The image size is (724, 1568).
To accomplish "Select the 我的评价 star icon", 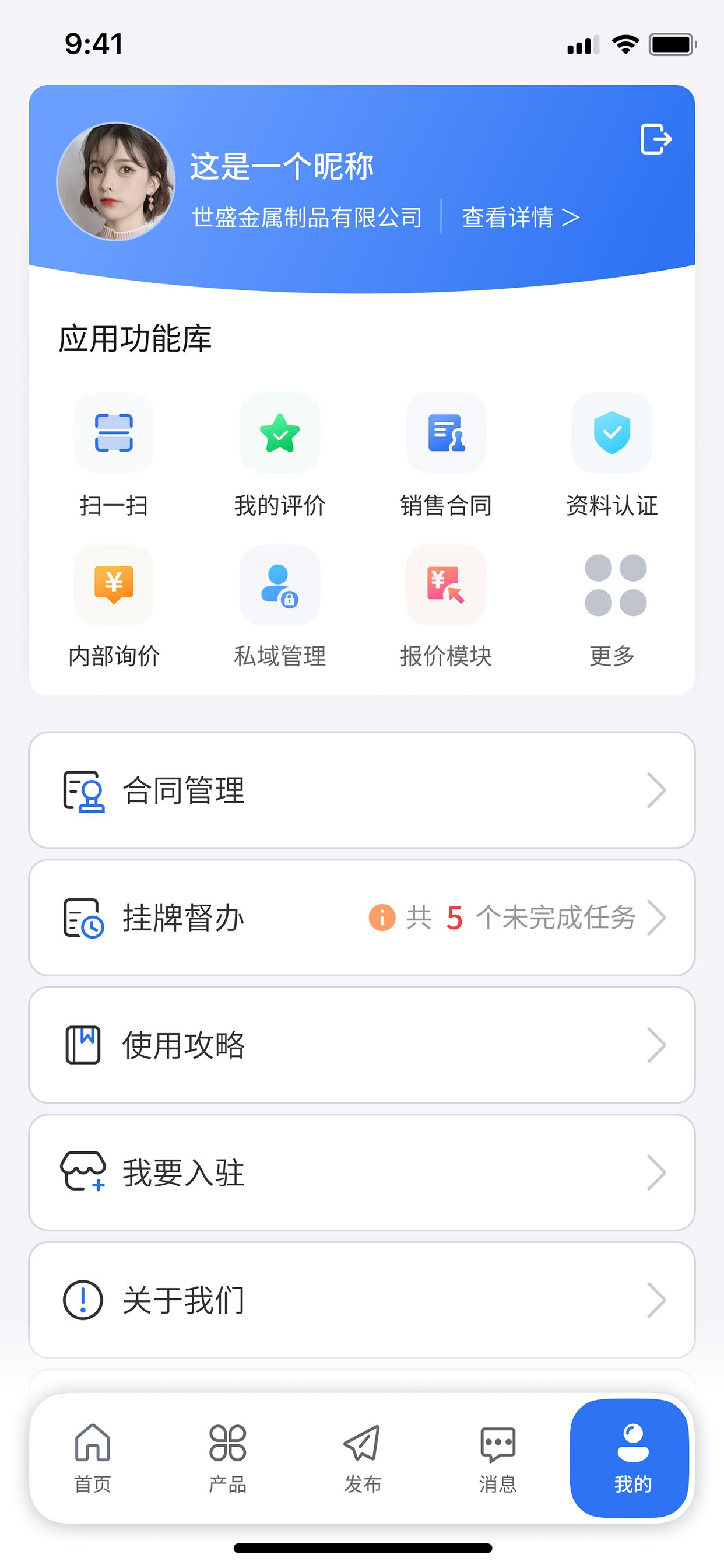I will tap(279, 433).
